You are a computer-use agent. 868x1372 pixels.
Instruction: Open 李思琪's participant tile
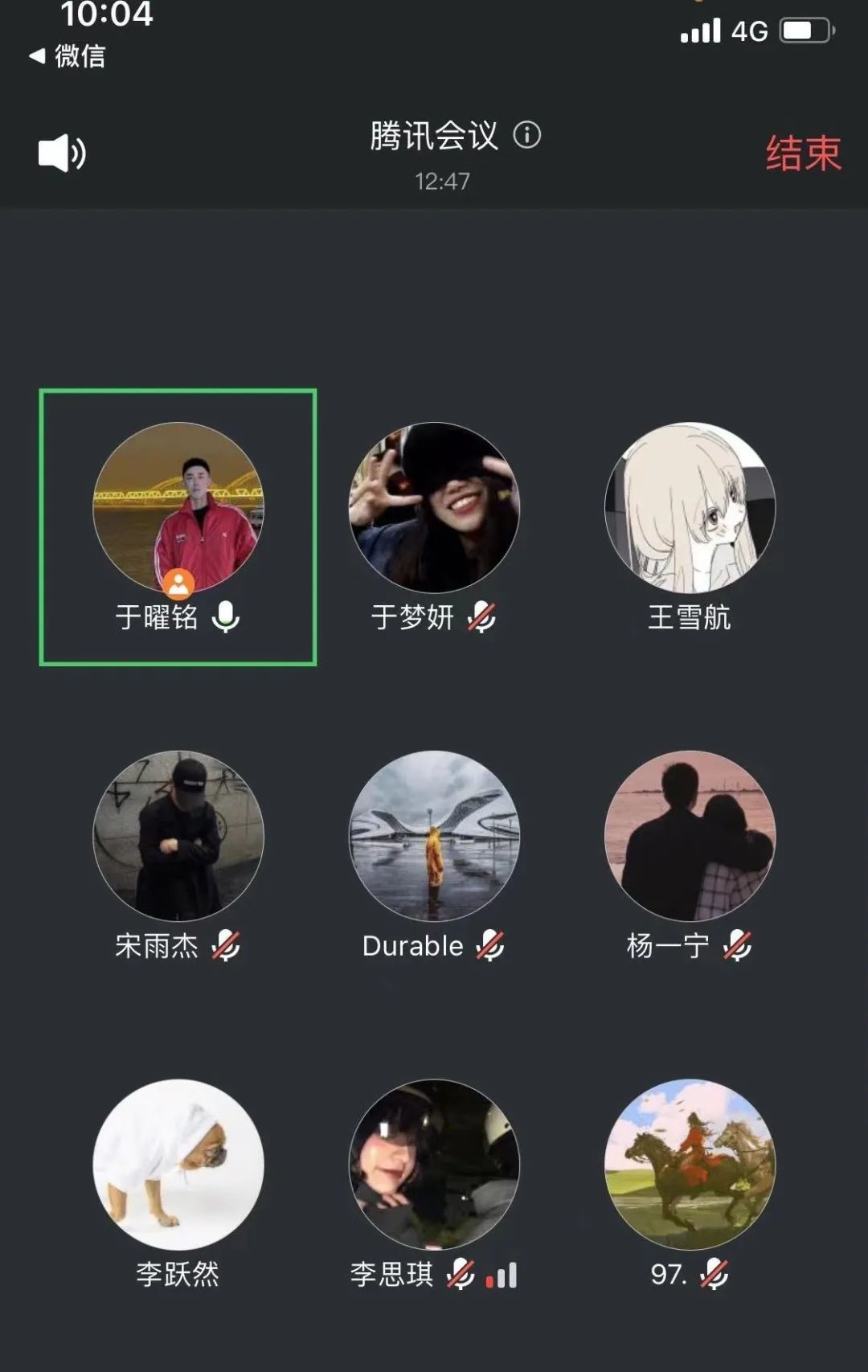point(434,1164)
